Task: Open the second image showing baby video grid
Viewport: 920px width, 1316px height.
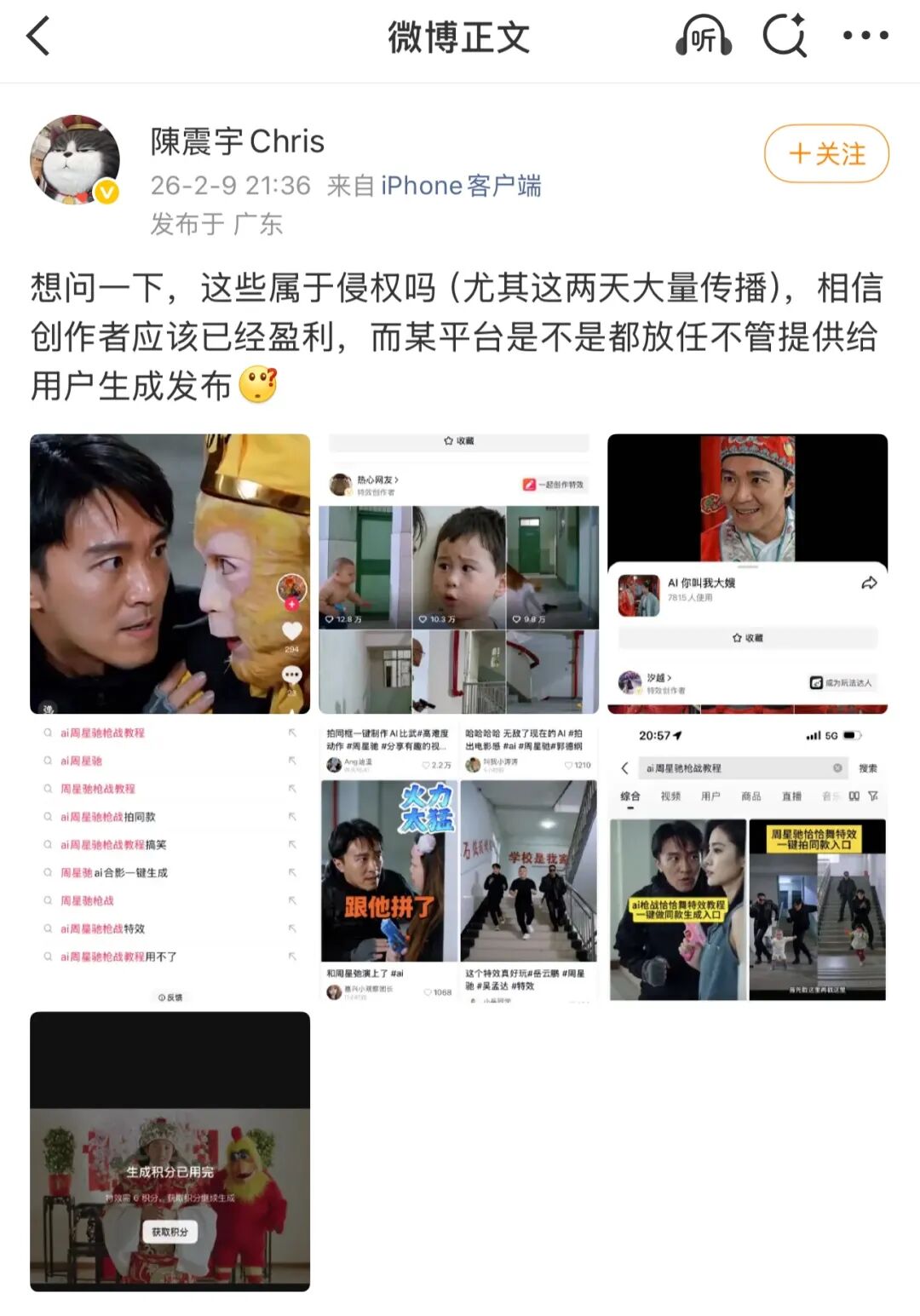Action: (459, 574)
